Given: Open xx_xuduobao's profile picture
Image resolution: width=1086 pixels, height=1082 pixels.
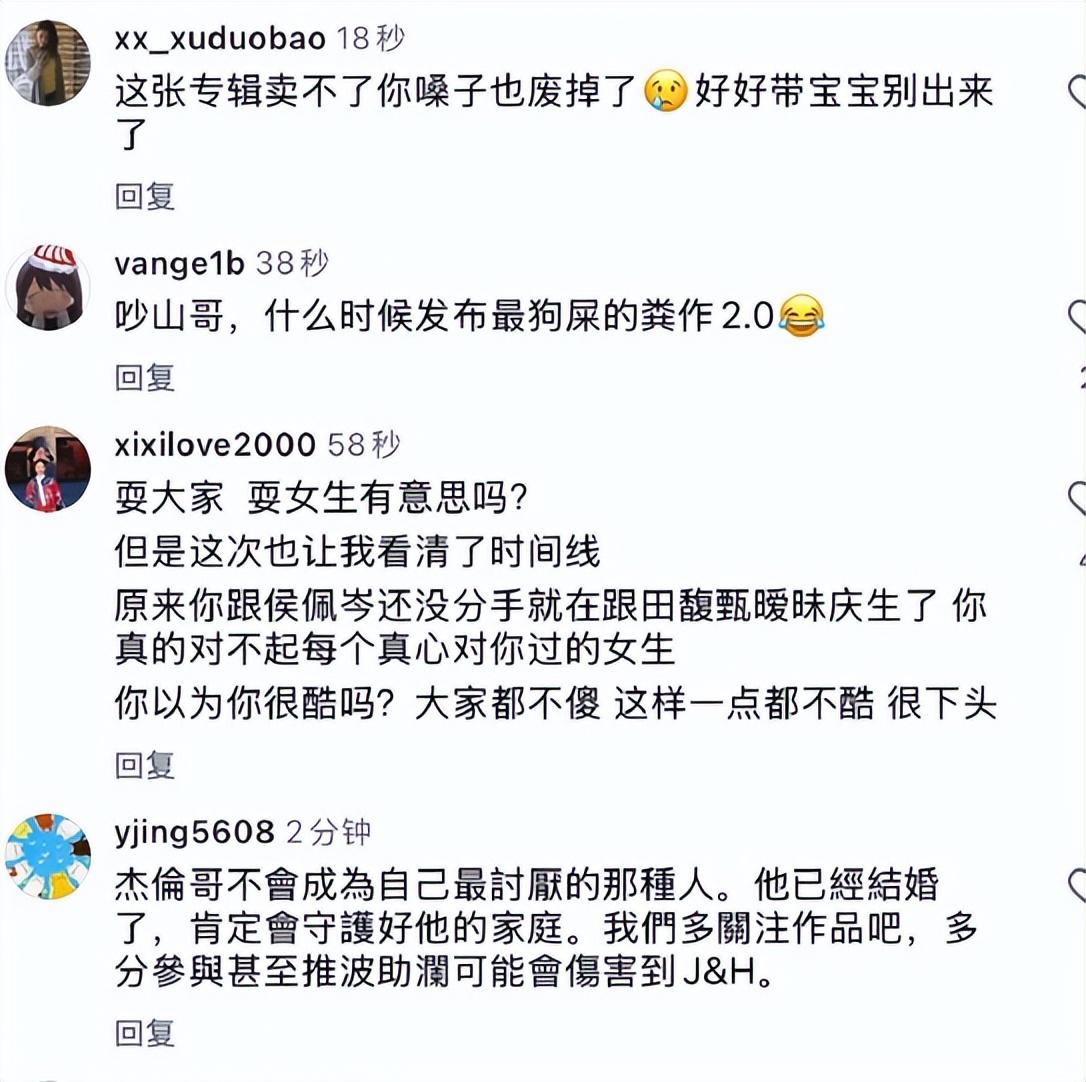Looking at the screenshot, I should pos(47,63).
